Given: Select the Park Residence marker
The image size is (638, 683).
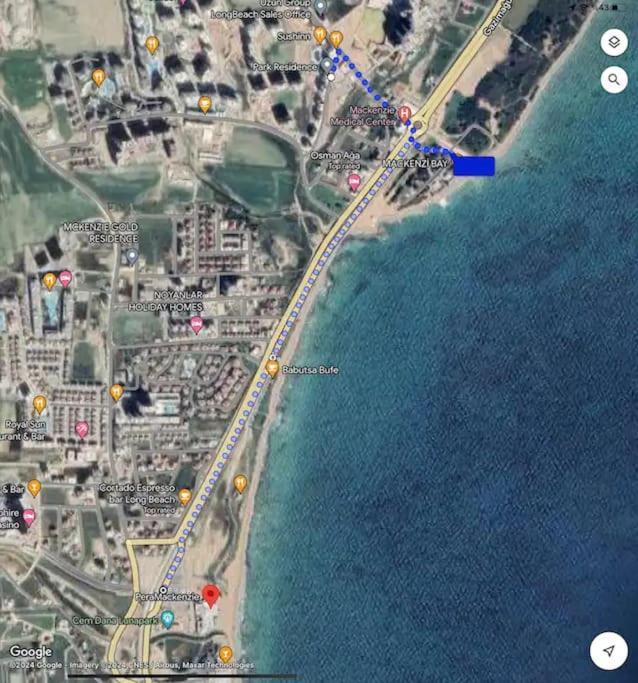Looking at the screenshot, I should click(327, 66).
